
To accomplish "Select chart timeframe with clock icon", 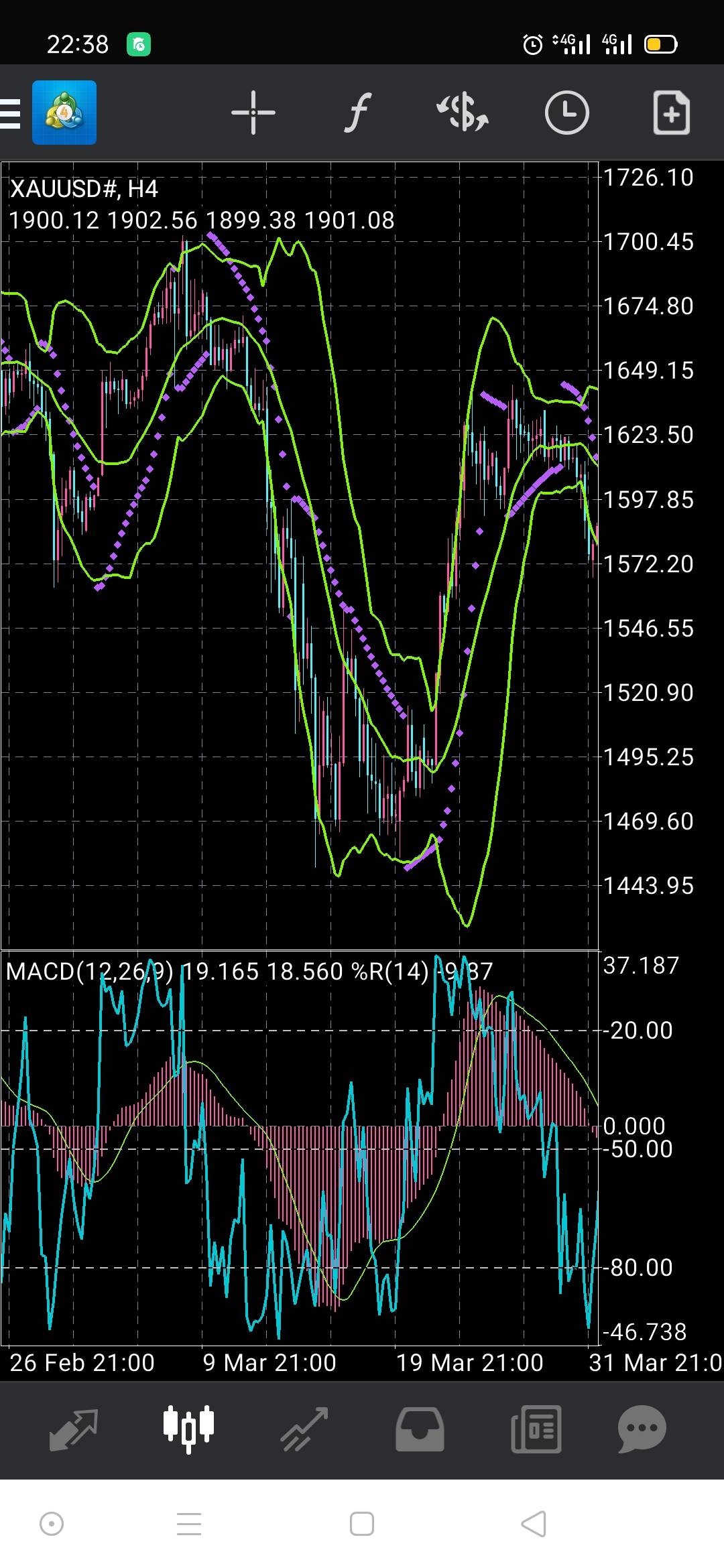I will tap(566, 113).
